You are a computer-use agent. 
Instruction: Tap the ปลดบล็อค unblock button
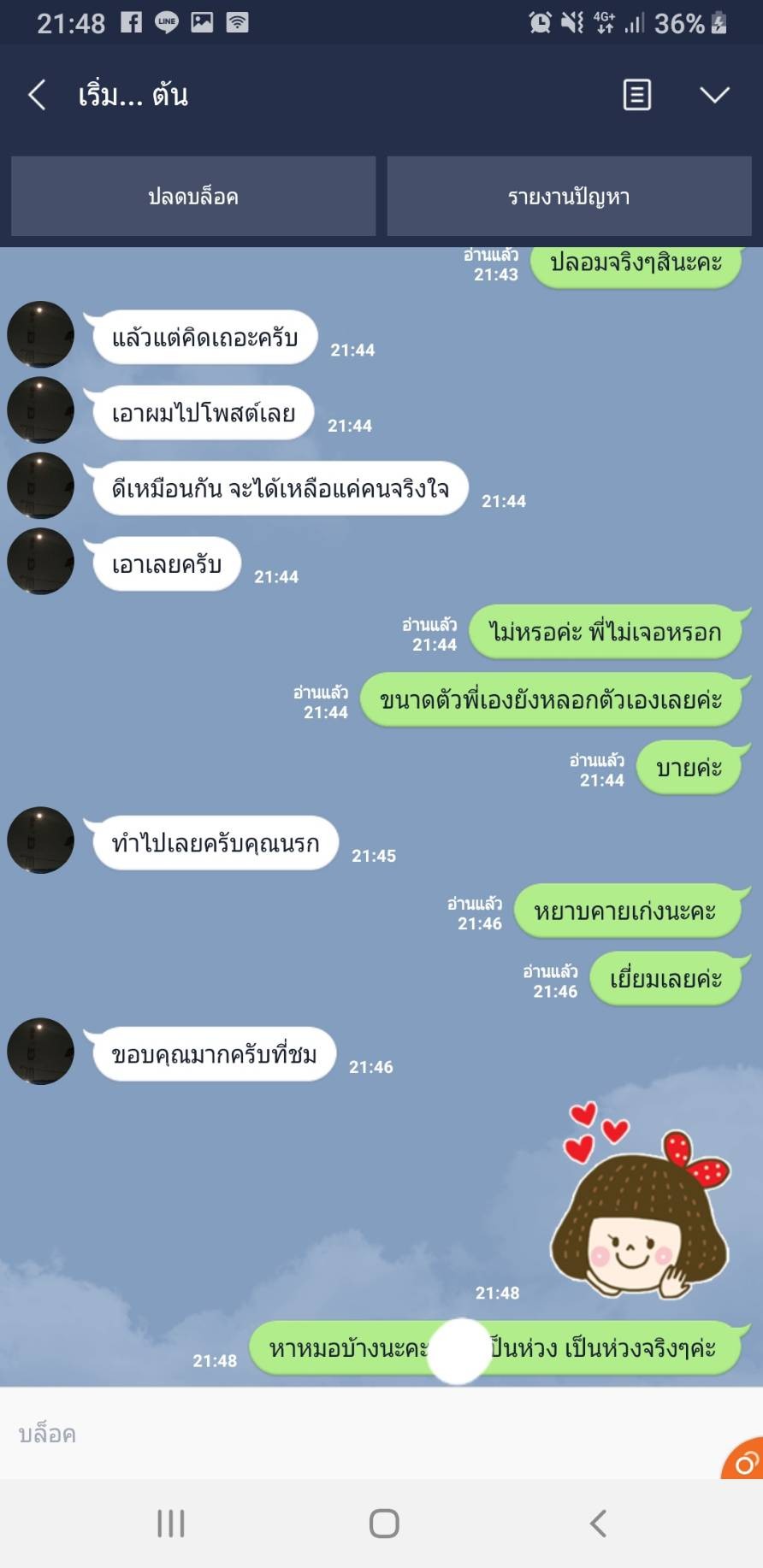click(193, 197)
